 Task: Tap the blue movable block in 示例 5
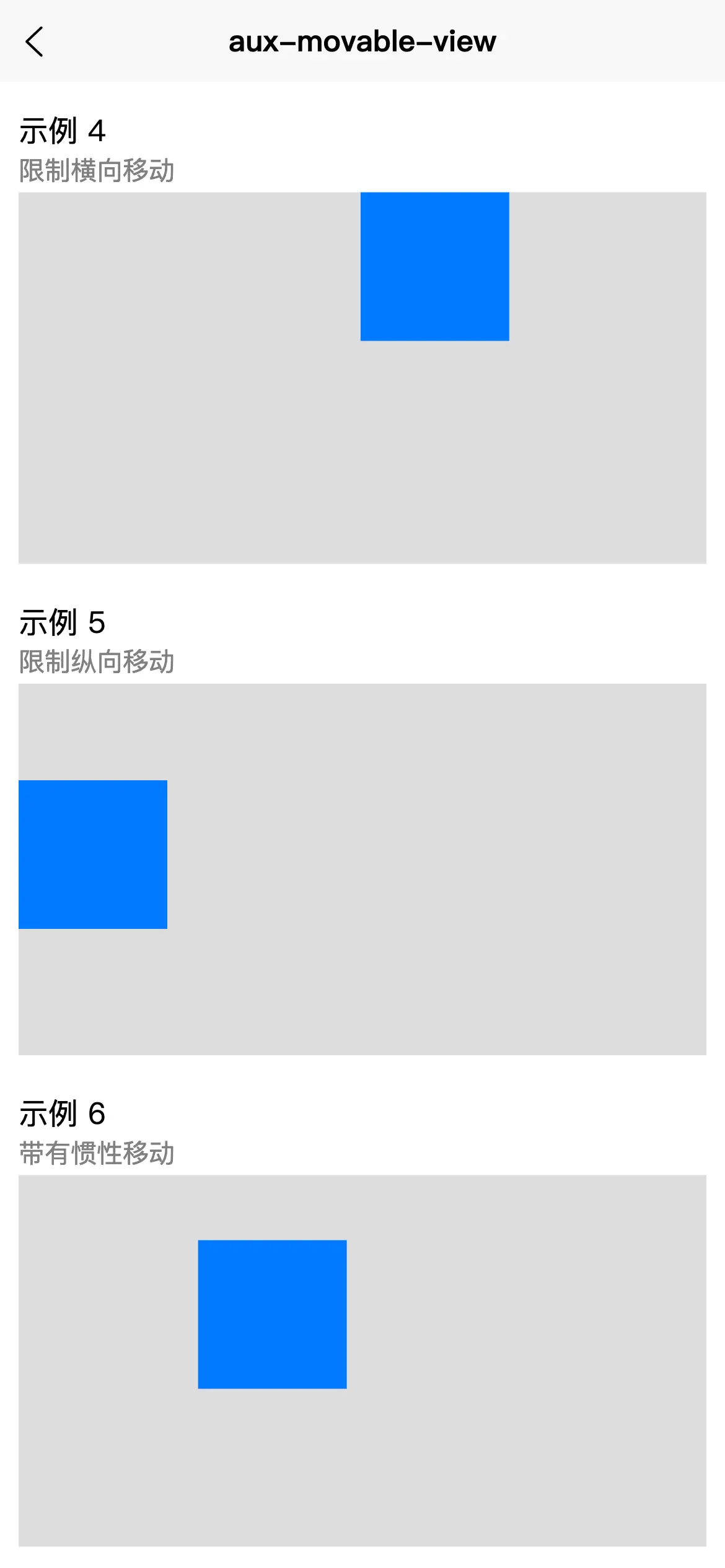(93, 855)
